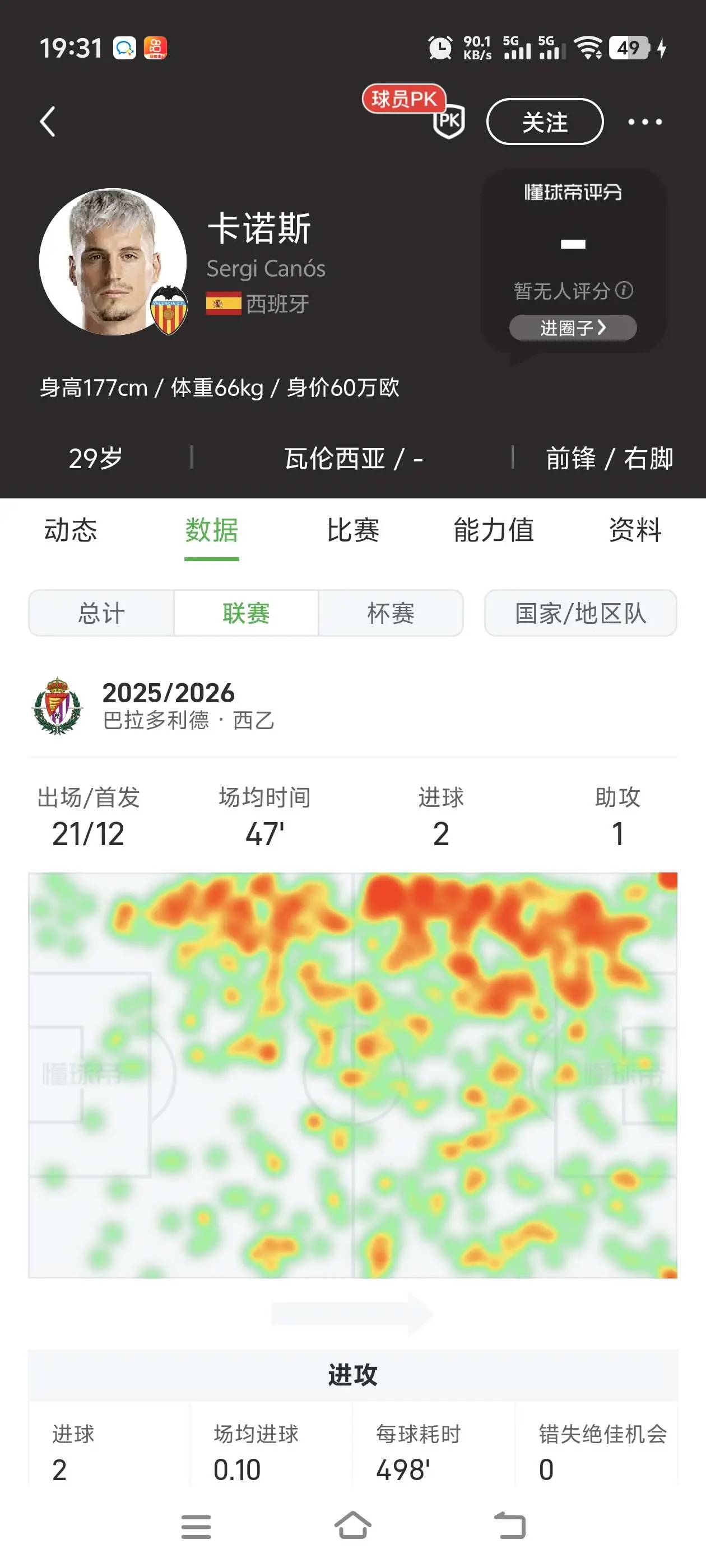
Task: Select the 总计 segment
Action: pyautogui.click(x=101, y=613)
